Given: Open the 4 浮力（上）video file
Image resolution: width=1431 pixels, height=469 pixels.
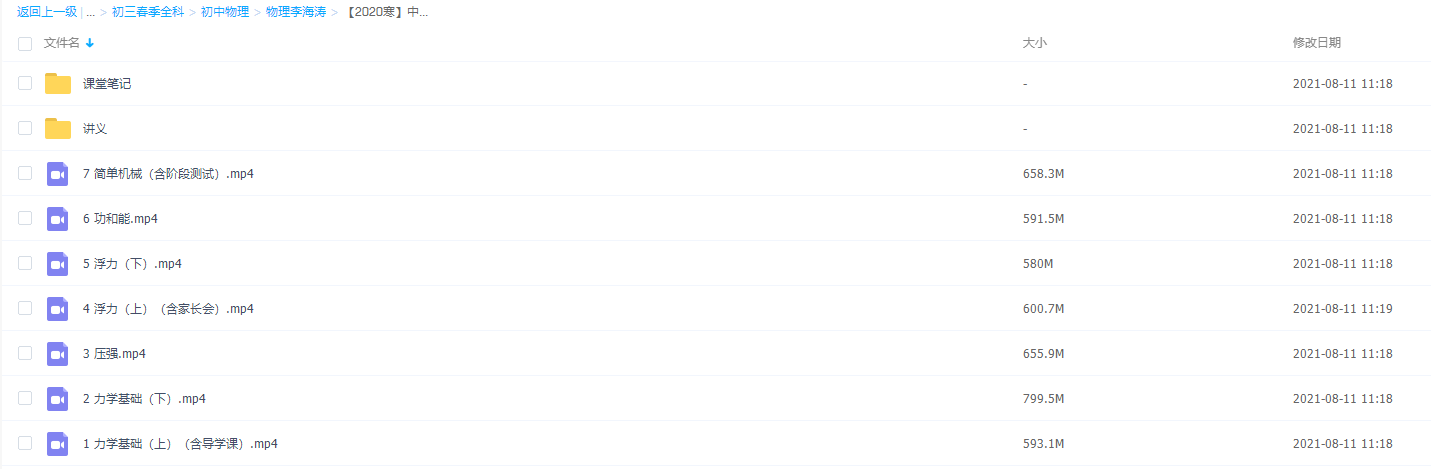Looking at the screenshot, I should point(168,309).
